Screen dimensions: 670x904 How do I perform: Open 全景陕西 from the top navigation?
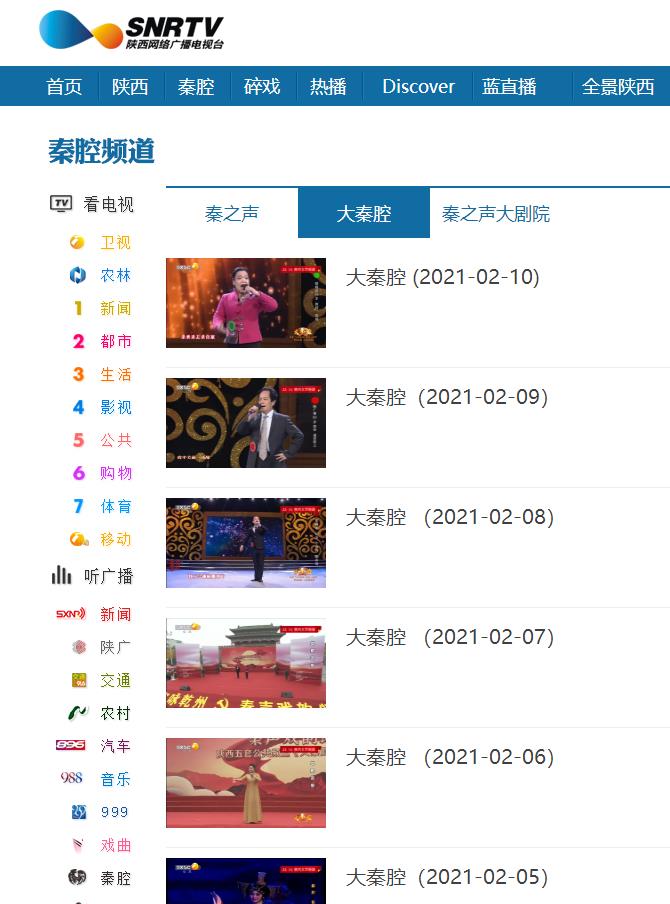(618, 87)
